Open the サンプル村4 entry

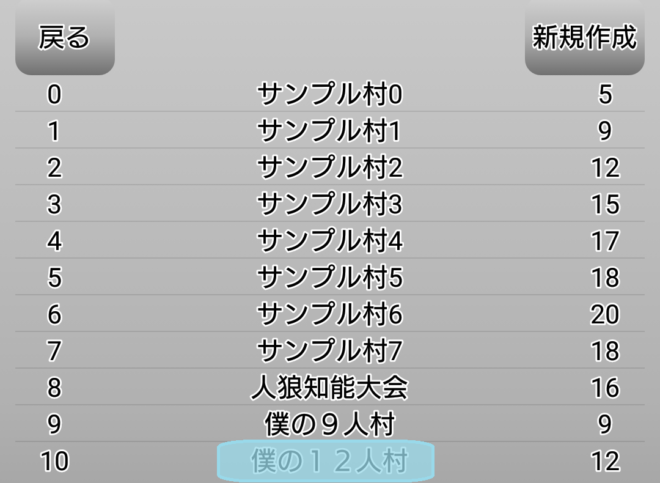coord(329,241)
